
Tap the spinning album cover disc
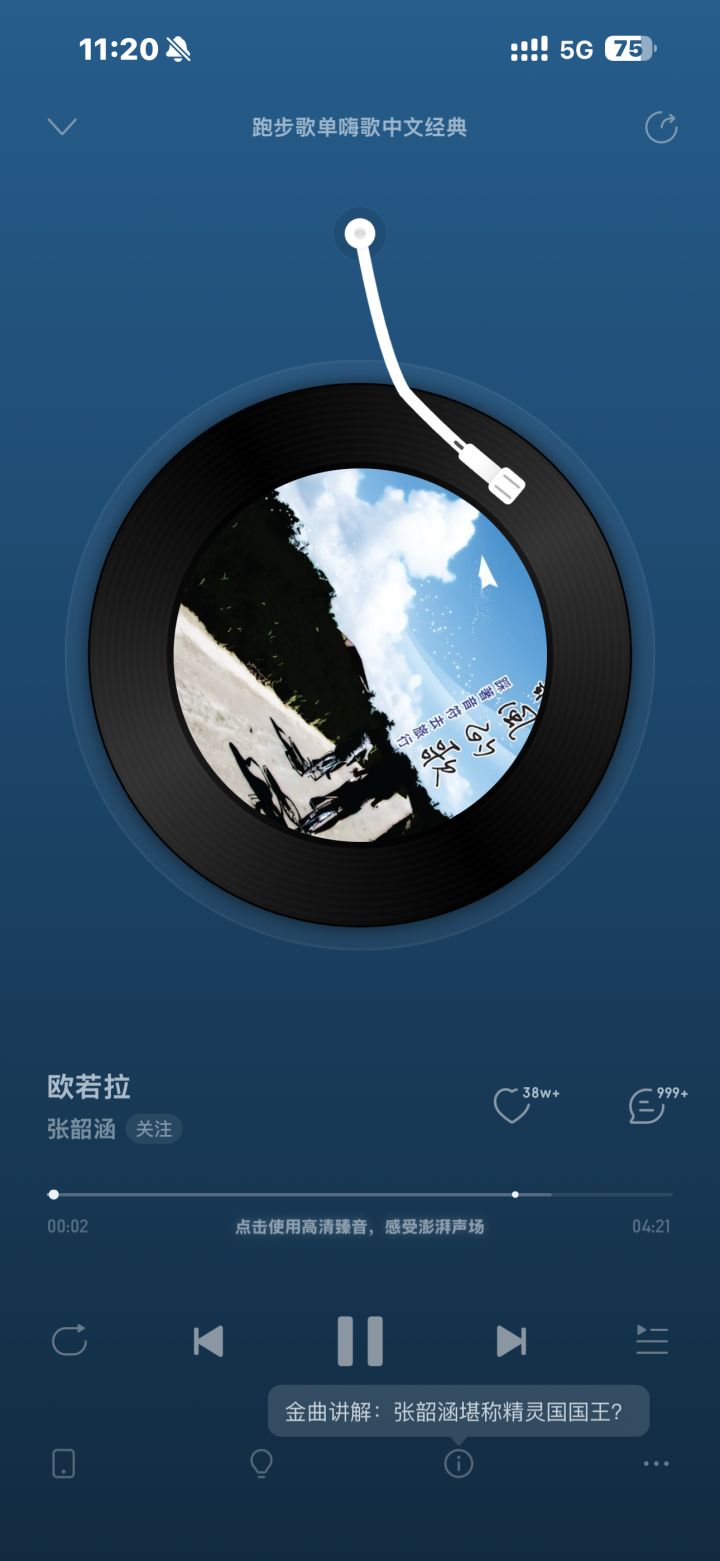coord(360,655)
